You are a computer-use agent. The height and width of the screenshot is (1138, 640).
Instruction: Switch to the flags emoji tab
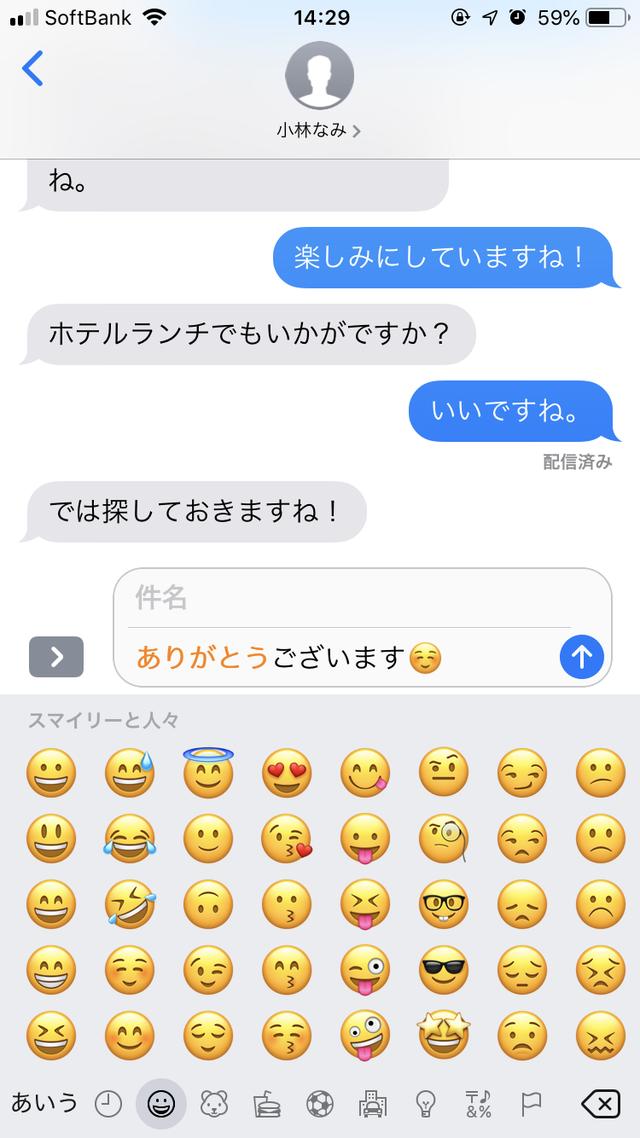pyautogui.click(x=531, y=1105)
